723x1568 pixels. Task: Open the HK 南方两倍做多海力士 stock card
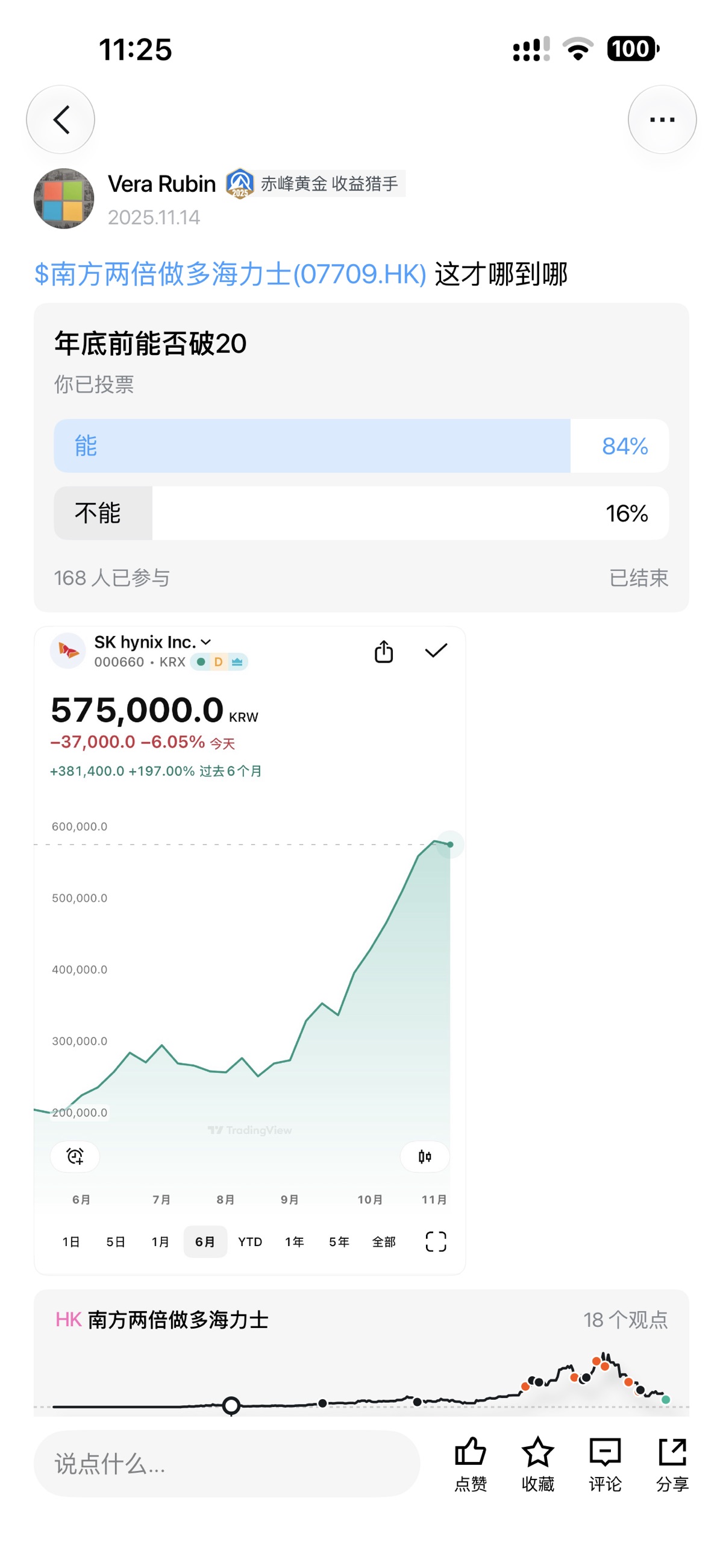click(x=361, y=1352)
